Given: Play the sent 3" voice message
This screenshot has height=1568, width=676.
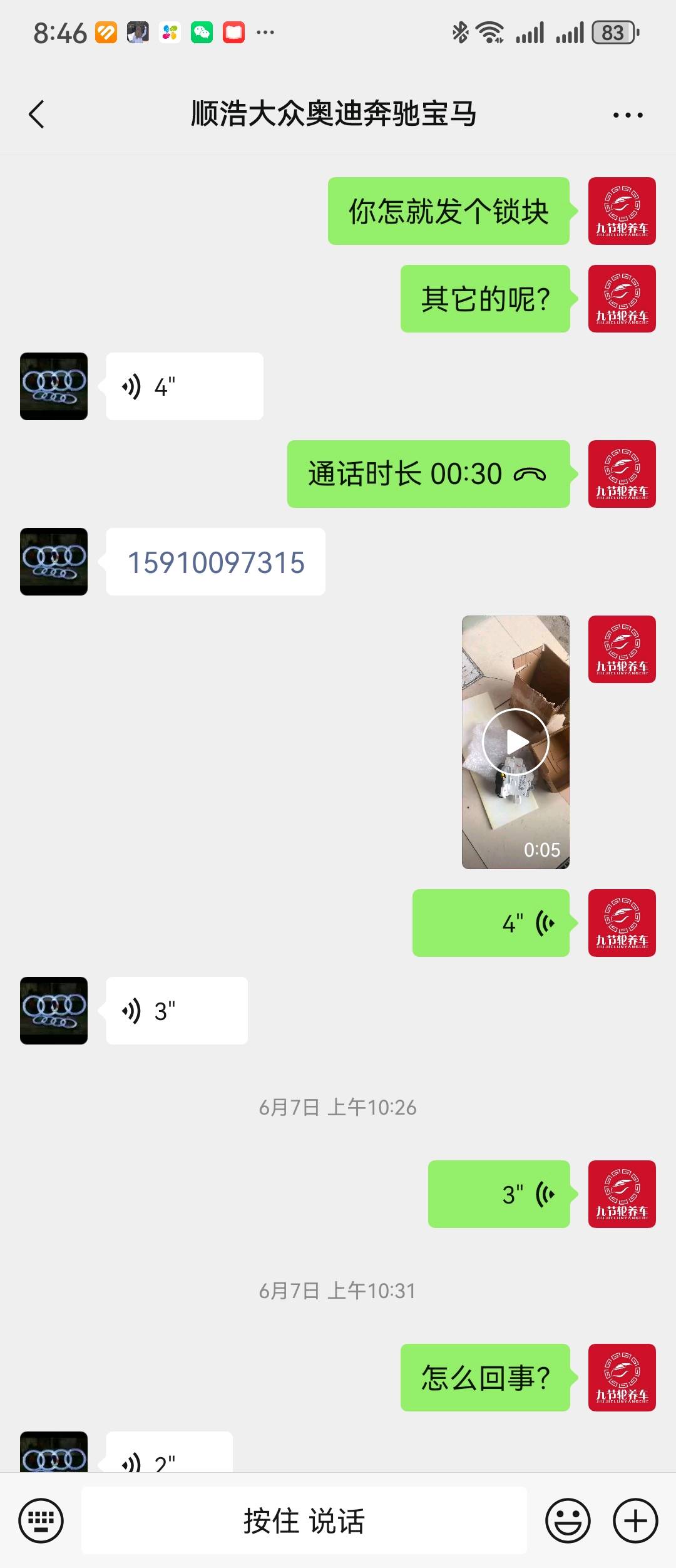Looking at the screenshot, I should pyautogui.click(x=499, y=1194).
